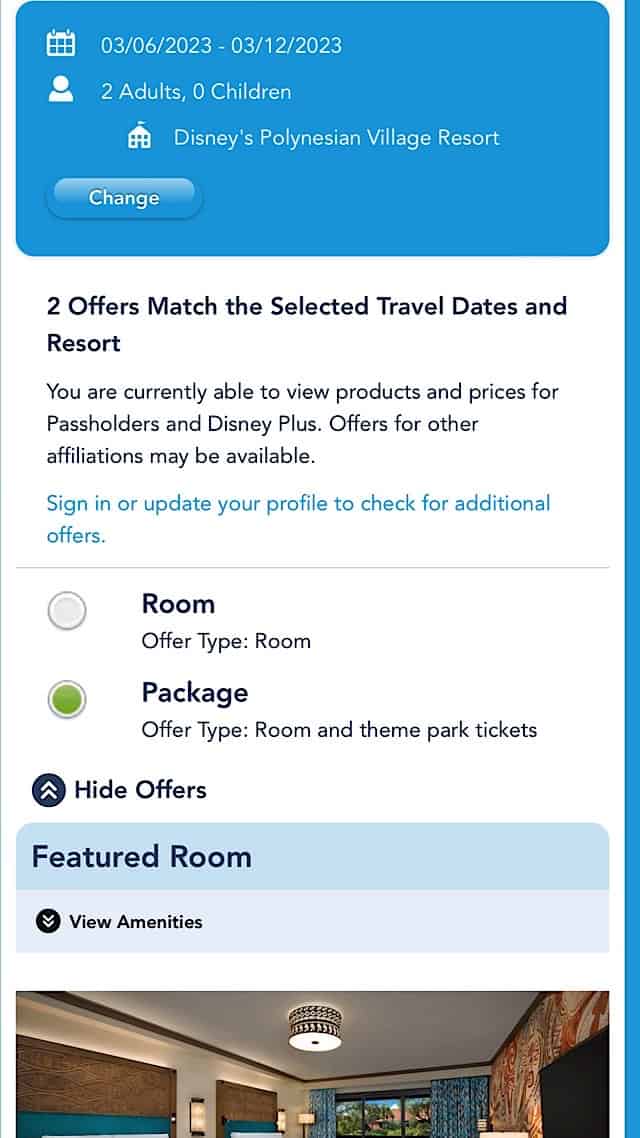Viewport: 640px width, 1138px height.
Task: Open the sign in or update profile link
Action: point(298,519)
